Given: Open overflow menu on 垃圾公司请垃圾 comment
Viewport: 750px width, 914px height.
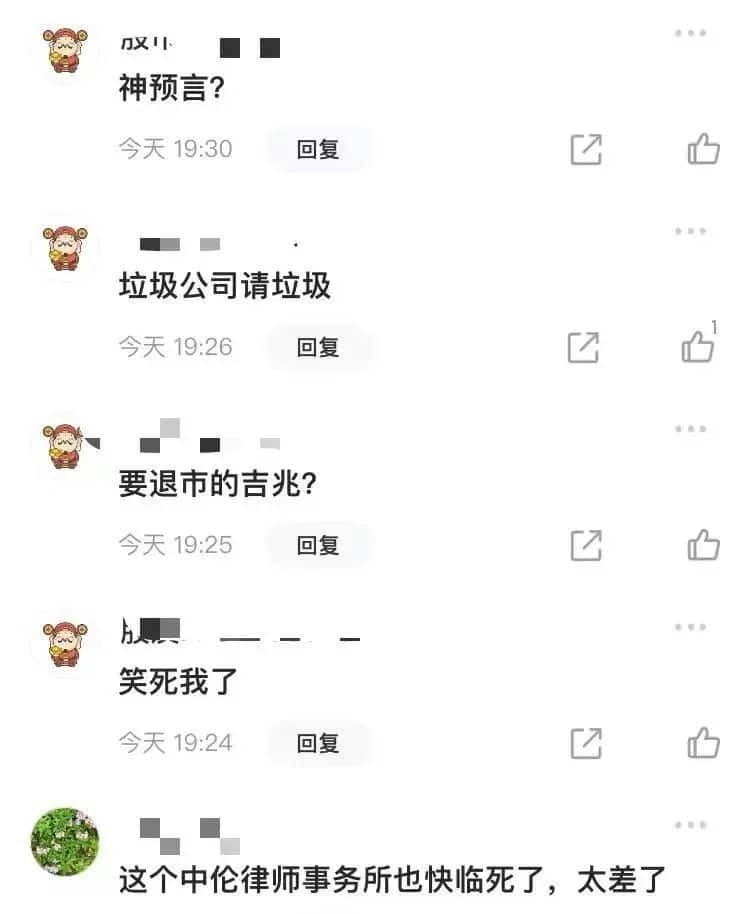Looking at the screenshot, I should point(690,232).
